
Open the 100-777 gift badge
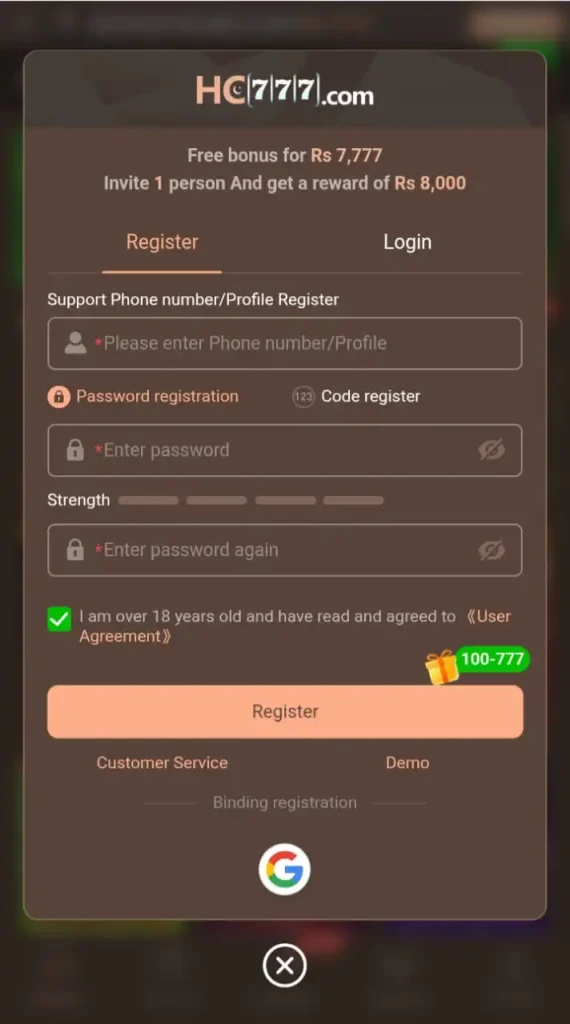(477, 666)
